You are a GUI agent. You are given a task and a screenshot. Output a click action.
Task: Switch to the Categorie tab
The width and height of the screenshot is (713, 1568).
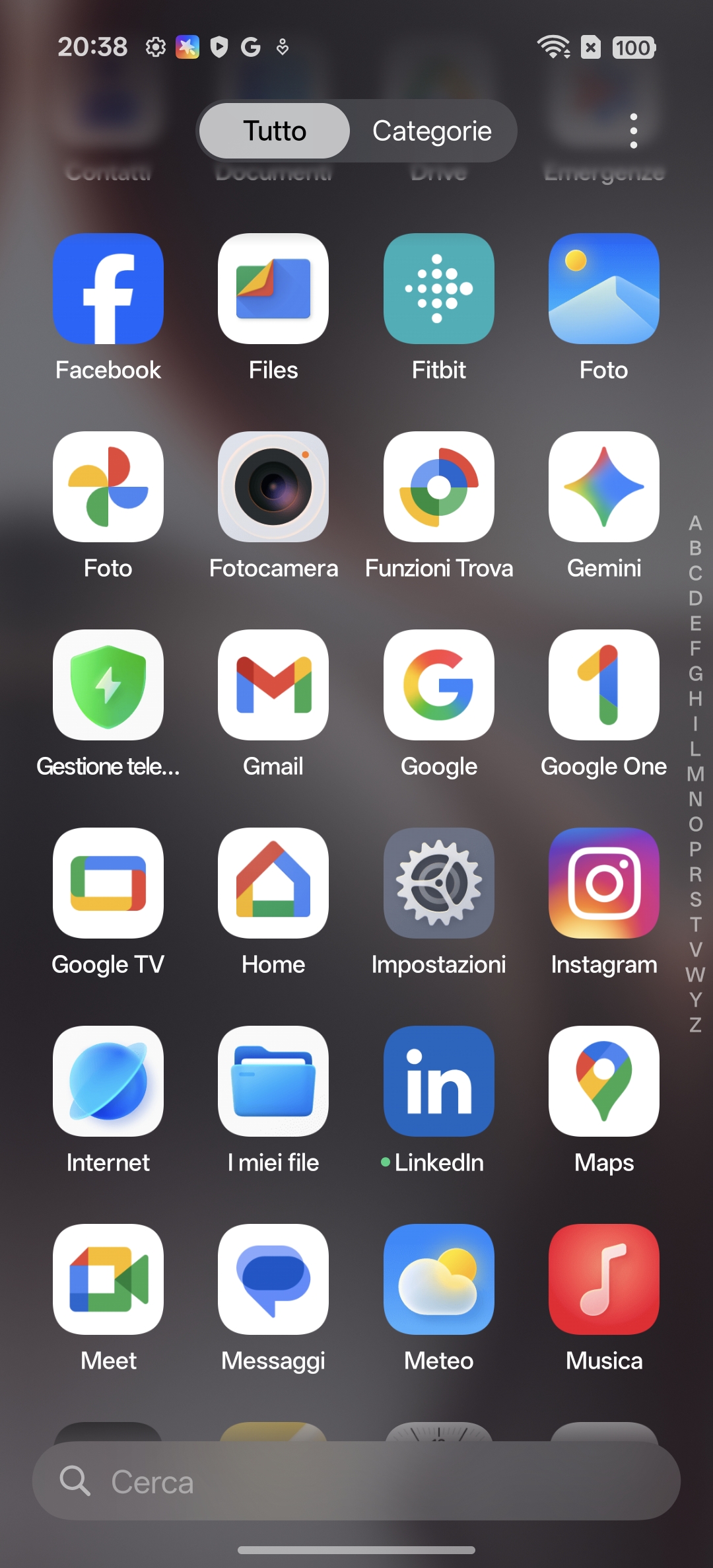[x=432, y=131]
